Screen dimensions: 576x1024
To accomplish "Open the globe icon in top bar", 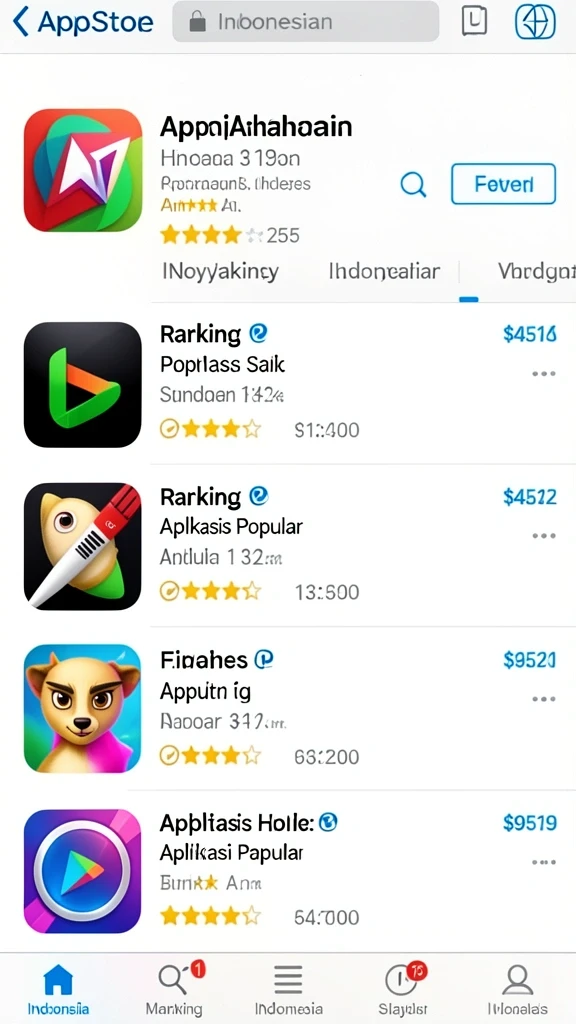I will [x=535, y=22].
